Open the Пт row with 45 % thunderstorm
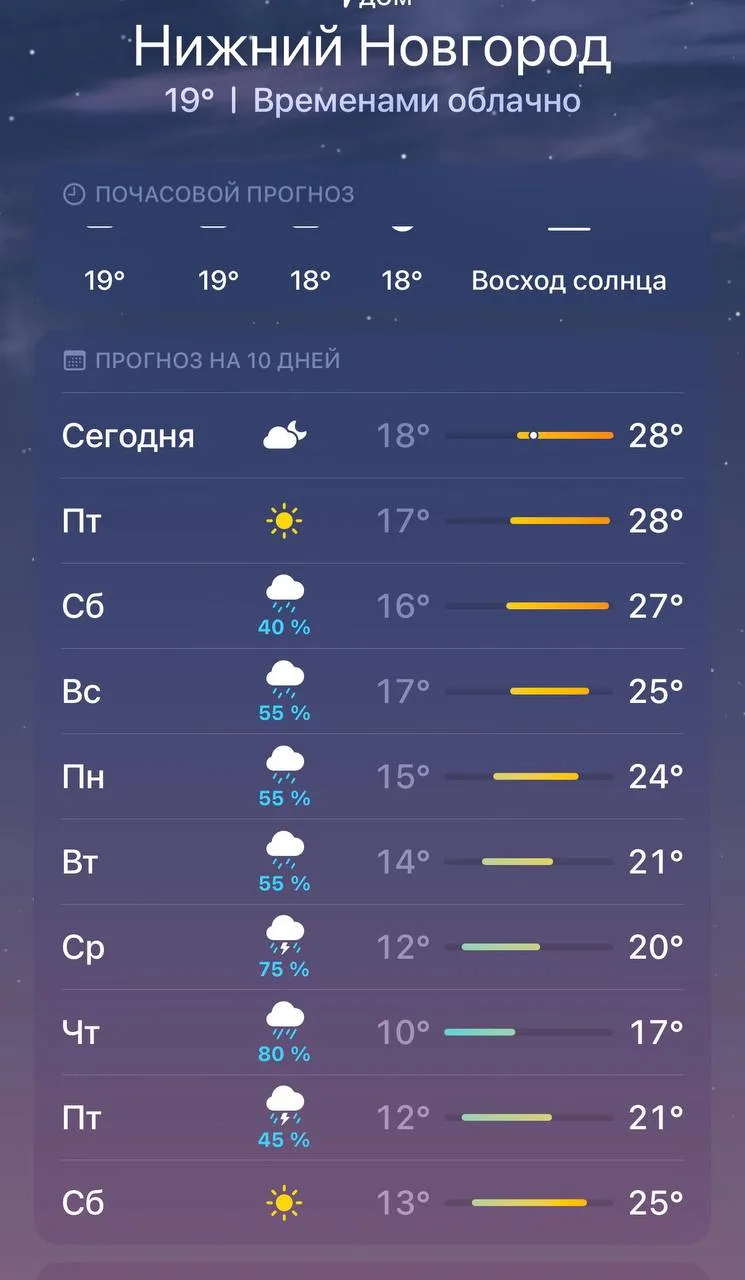This screenshot has width=745, height=1280. (x=372, y=1118)
